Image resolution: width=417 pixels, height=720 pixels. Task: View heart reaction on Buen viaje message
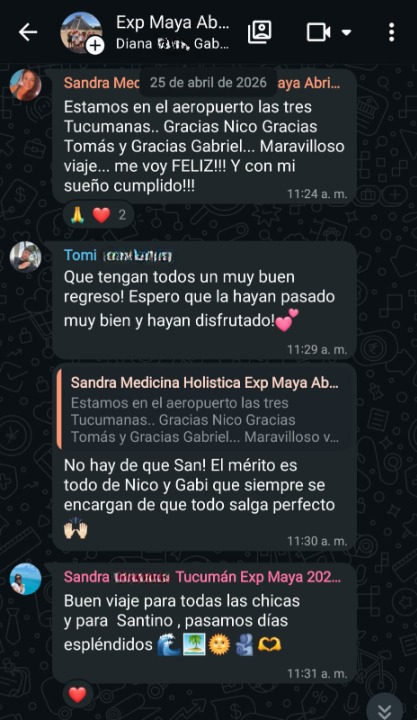coord(77,695)
